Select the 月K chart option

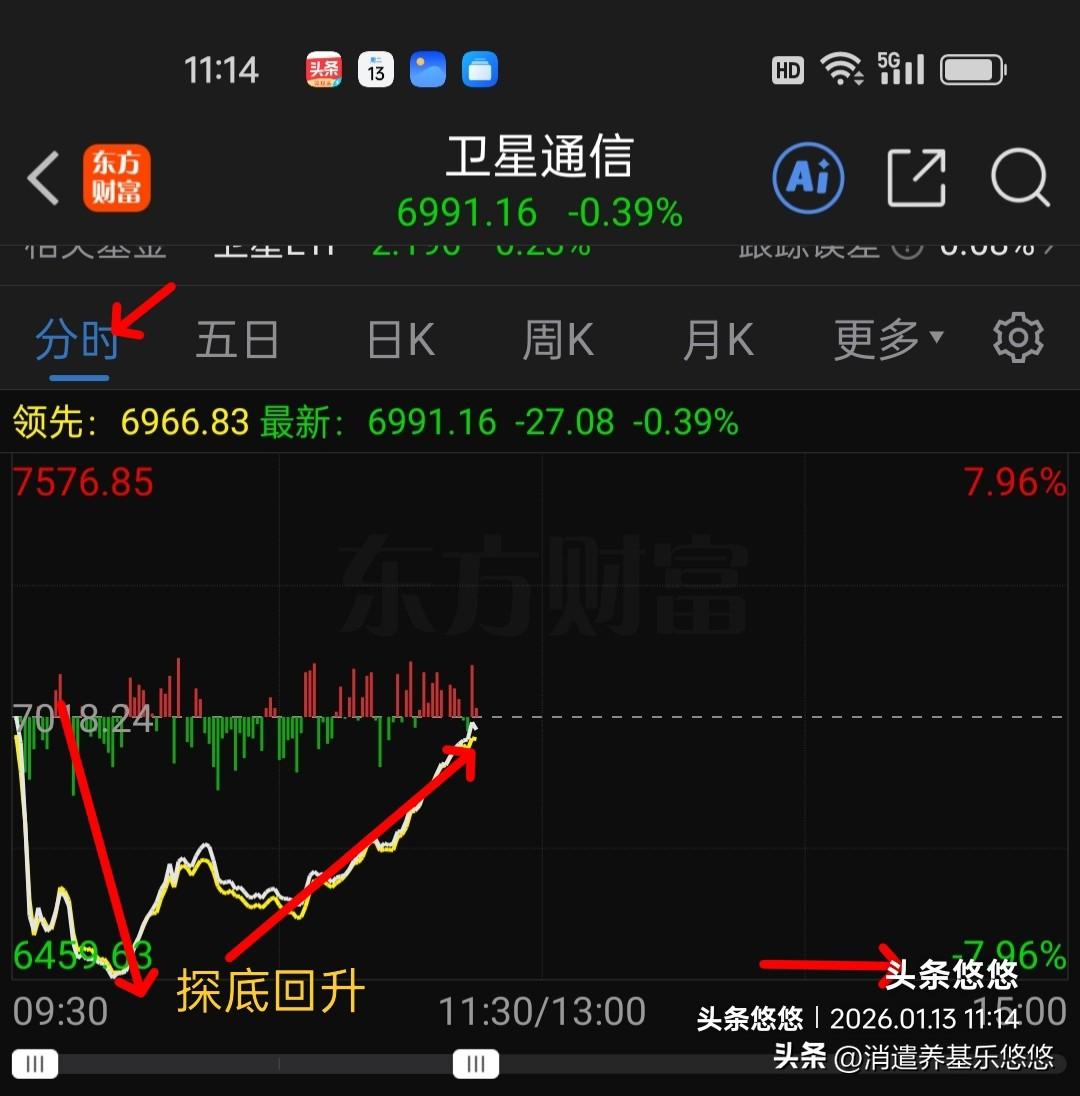point(718,340)
